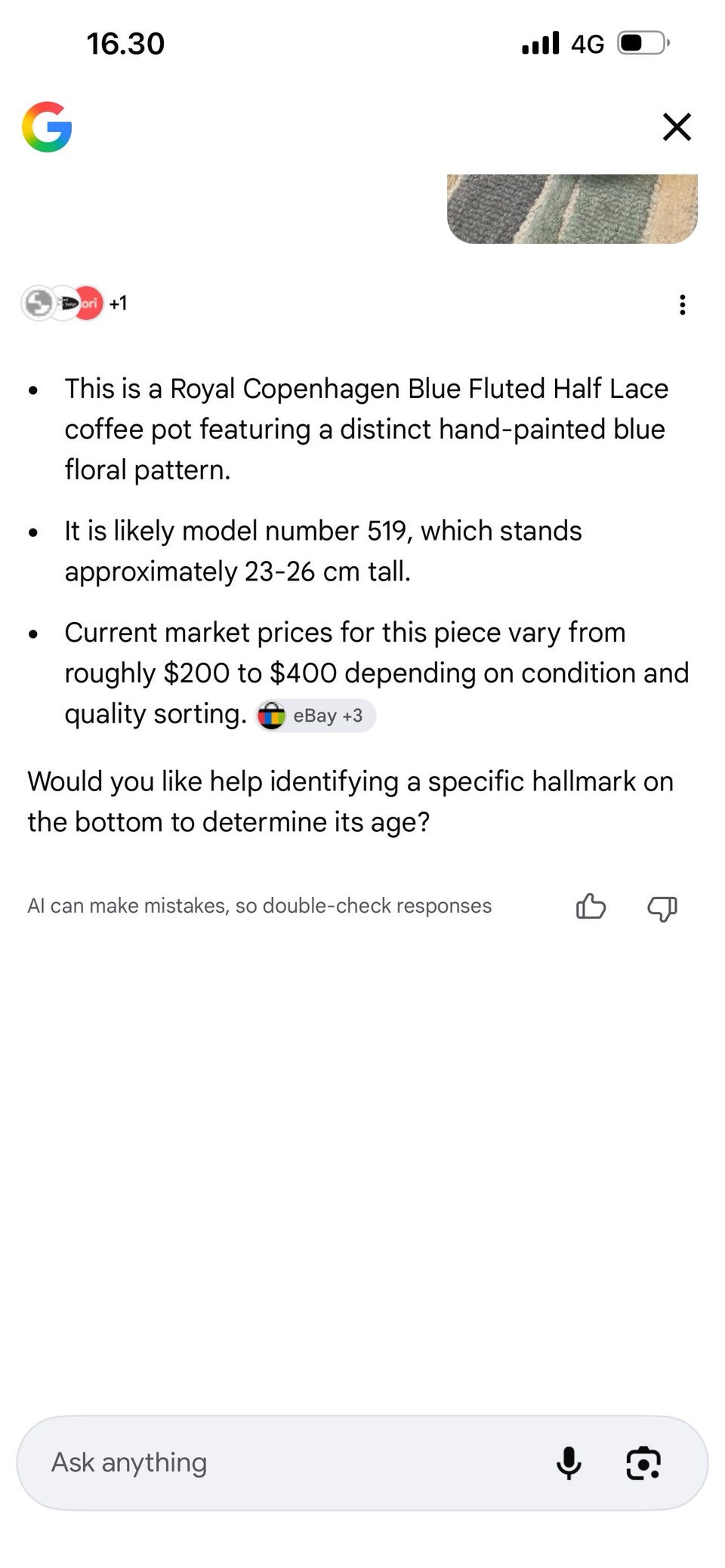Open Lens camera search icon
The image size is (725, 1568).
click(x=643, y=1462)
